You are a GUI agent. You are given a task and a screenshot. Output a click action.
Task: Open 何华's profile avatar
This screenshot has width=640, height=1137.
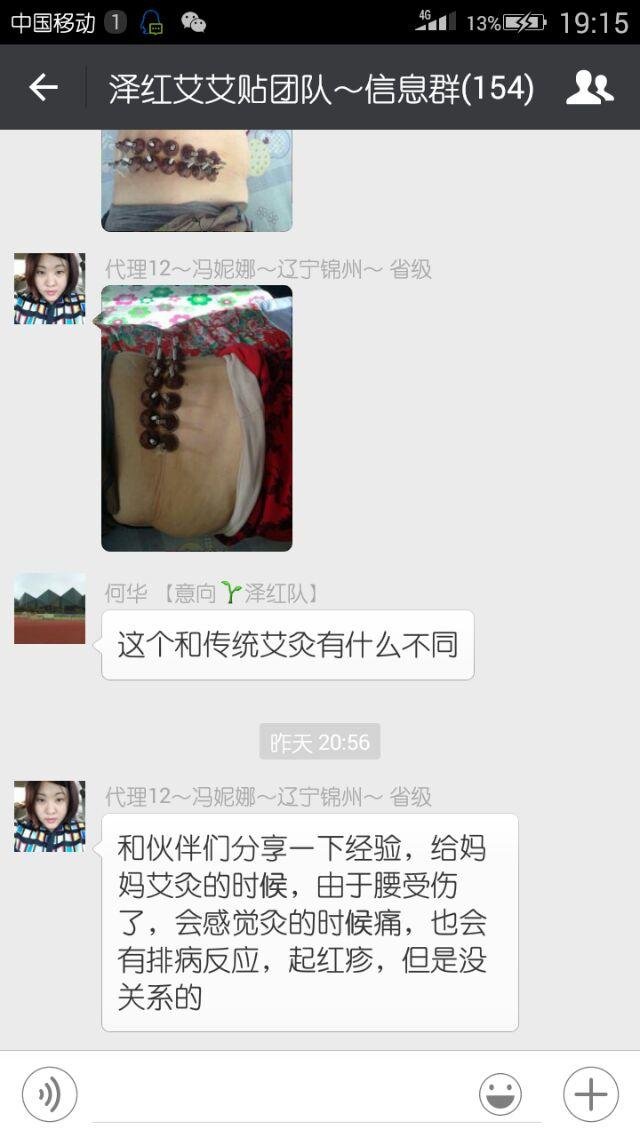coord(49,609)
